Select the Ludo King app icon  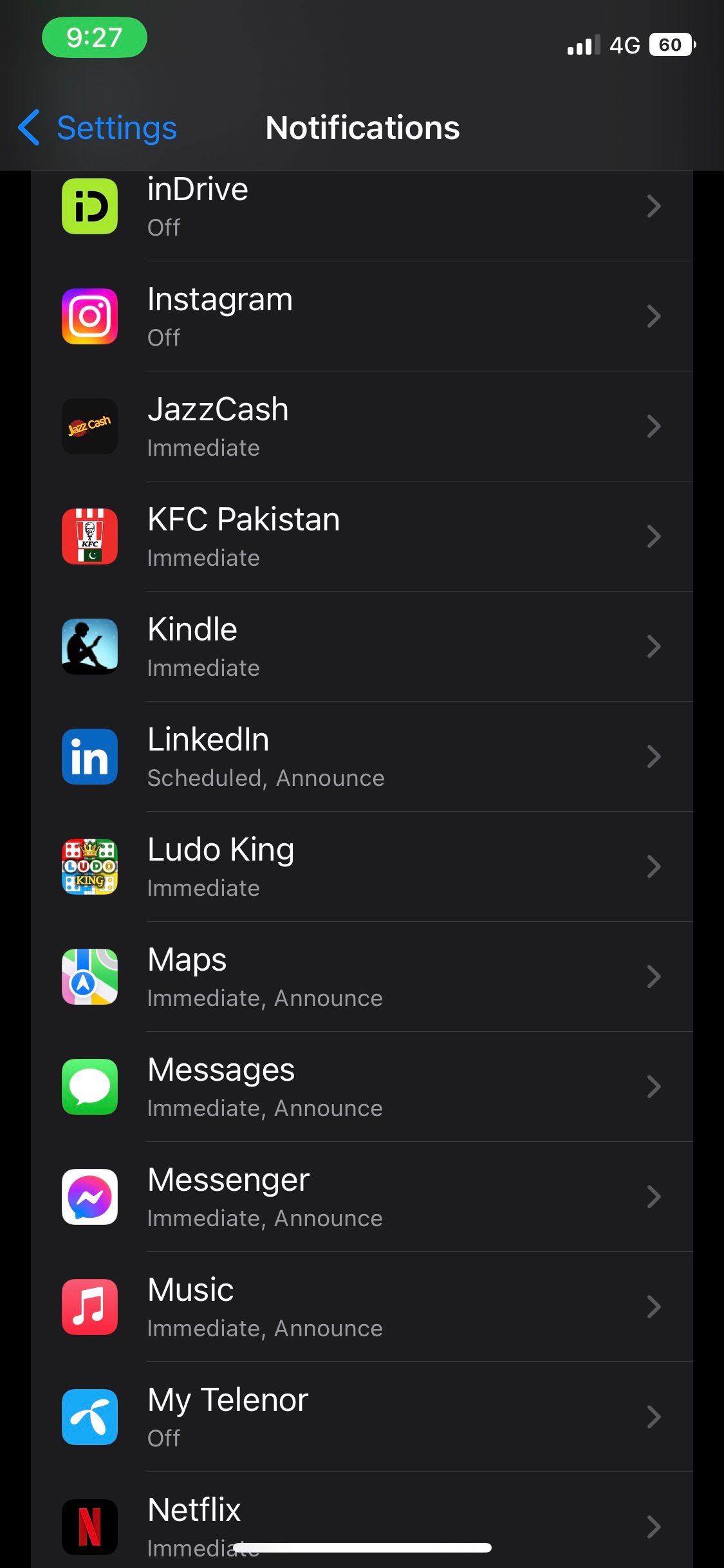coord(89,866)
